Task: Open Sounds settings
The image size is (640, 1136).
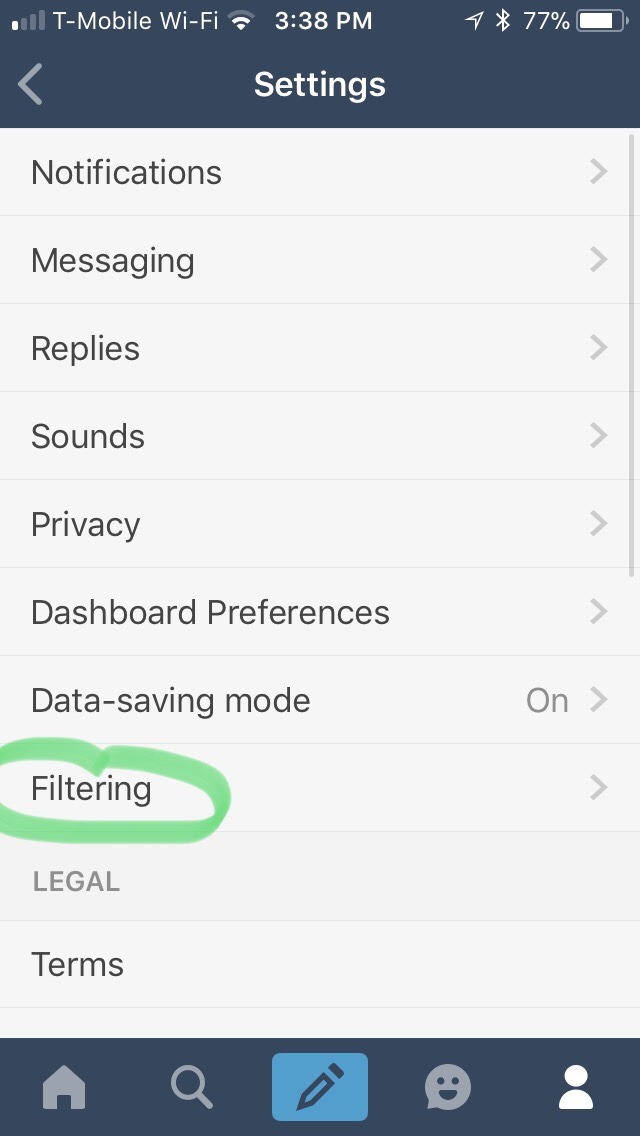Action: tap(320, 436)
